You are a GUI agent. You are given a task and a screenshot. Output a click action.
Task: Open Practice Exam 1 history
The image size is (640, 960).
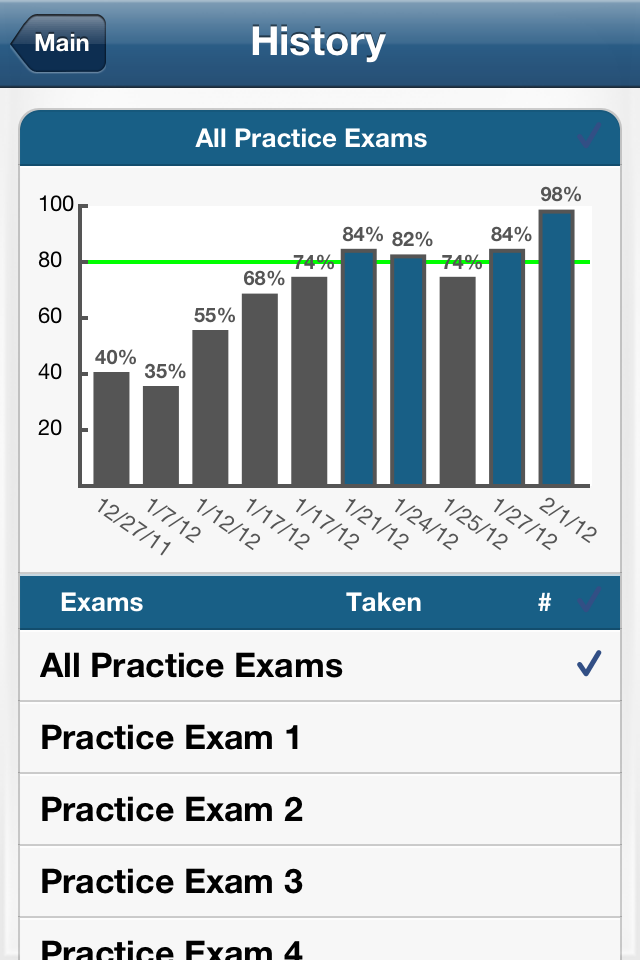(320, 738)
